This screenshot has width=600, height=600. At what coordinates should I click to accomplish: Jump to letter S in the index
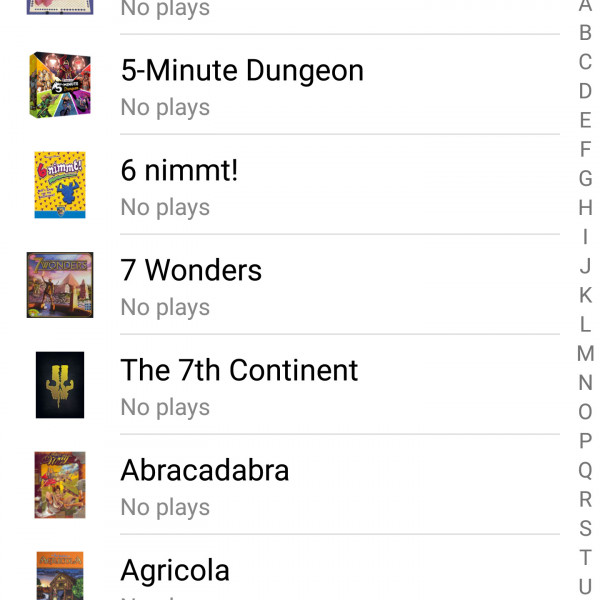click(585, 528)
